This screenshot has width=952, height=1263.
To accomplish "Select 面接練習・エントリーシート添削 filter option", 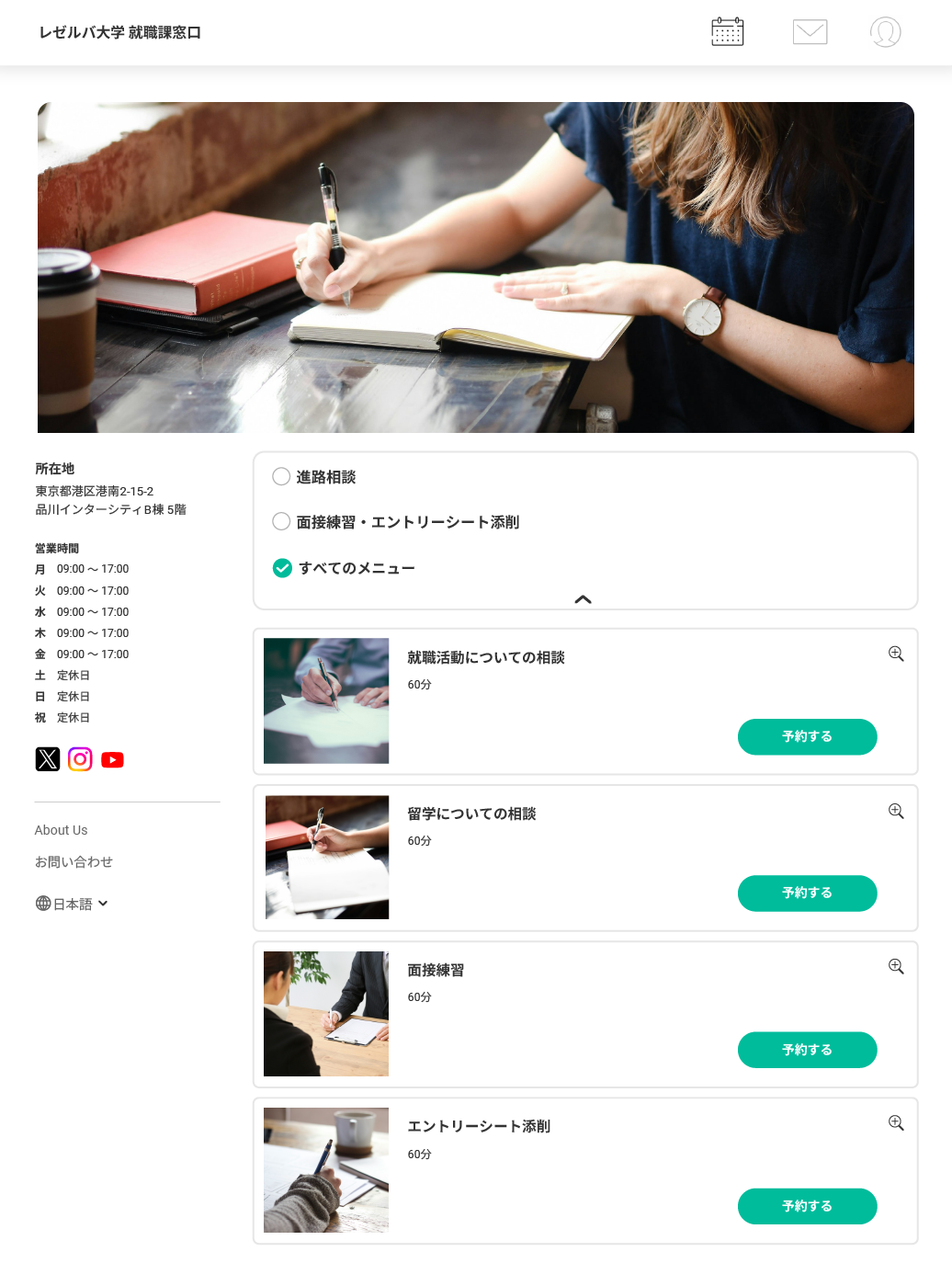I will pyautogui.click(x=282, y=521).
